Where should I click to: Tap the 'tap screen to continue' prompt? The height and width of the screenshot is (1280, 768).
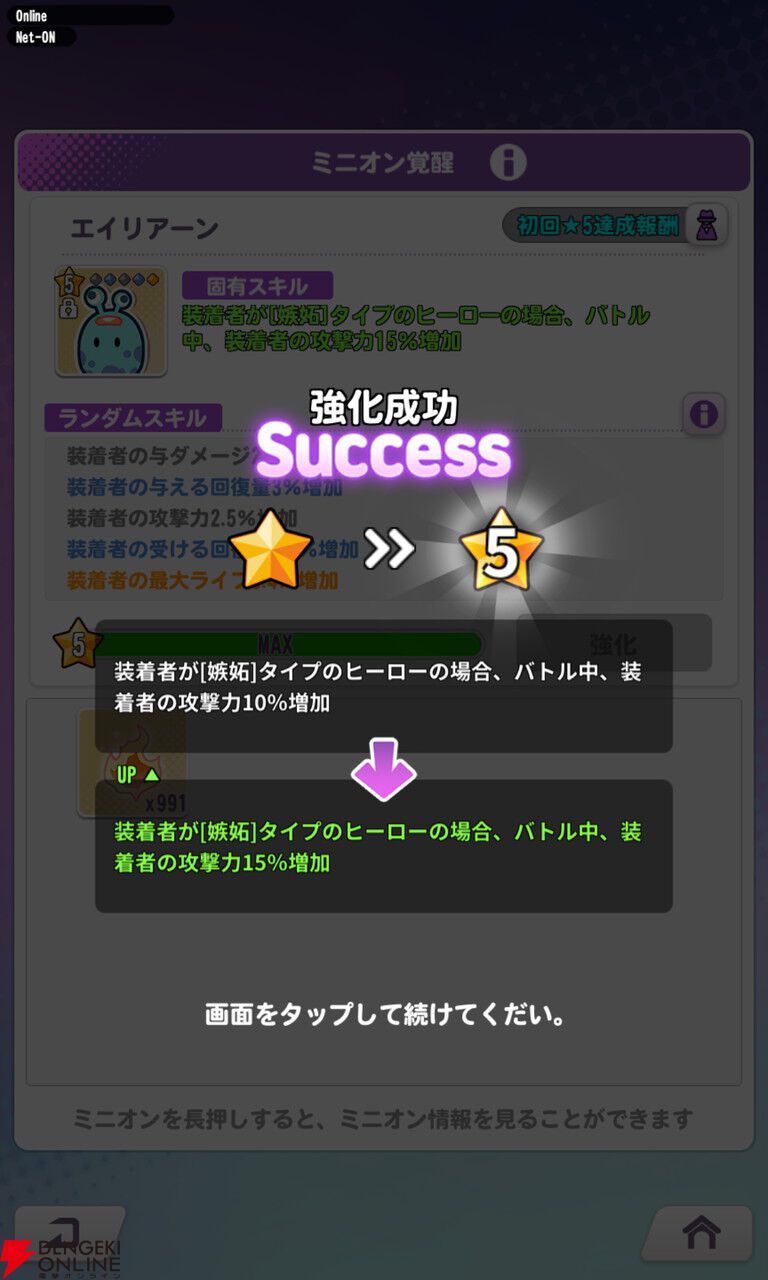[385, 1016]
